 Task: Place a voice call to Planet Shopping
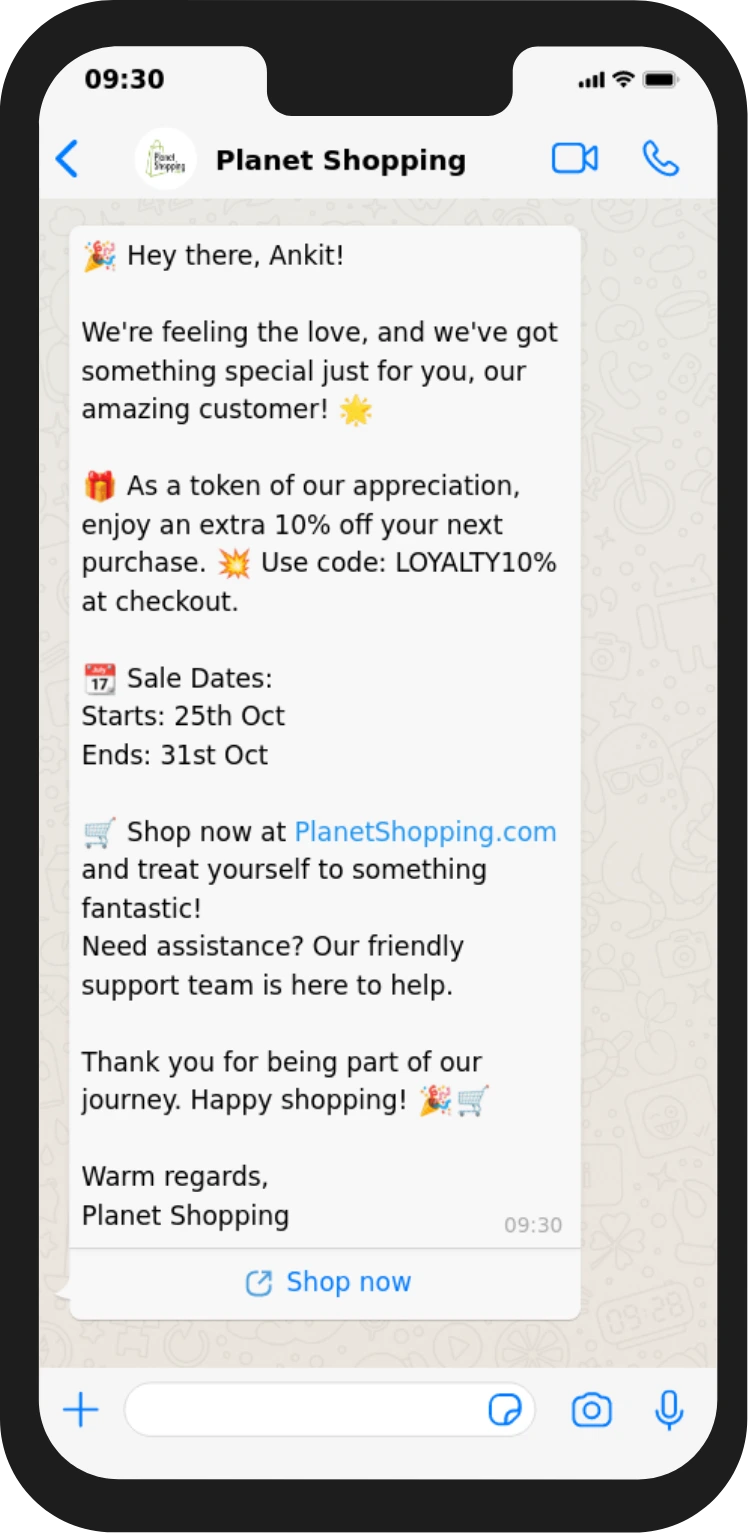tap(660, 159)
